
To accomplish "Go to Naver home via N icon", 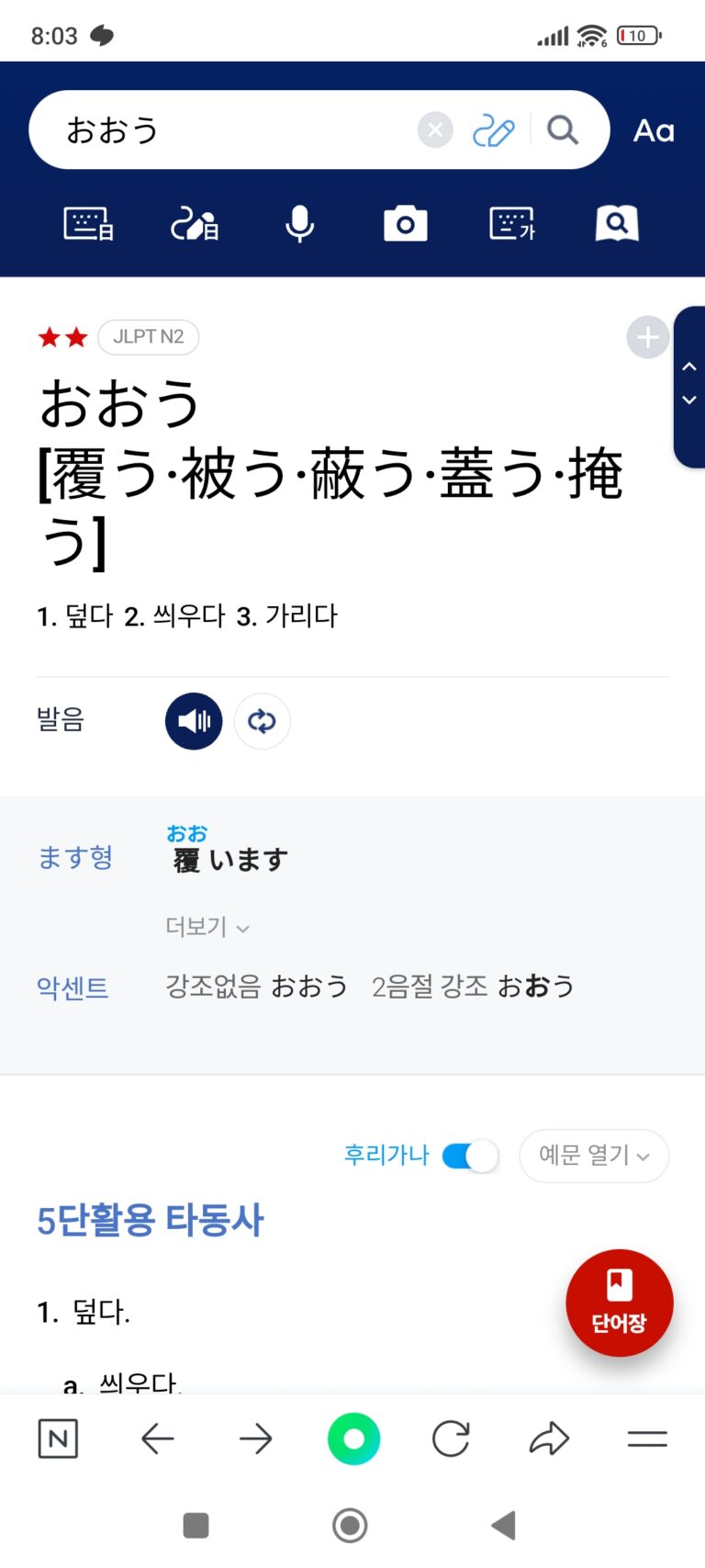I will tap(58, 1438).
